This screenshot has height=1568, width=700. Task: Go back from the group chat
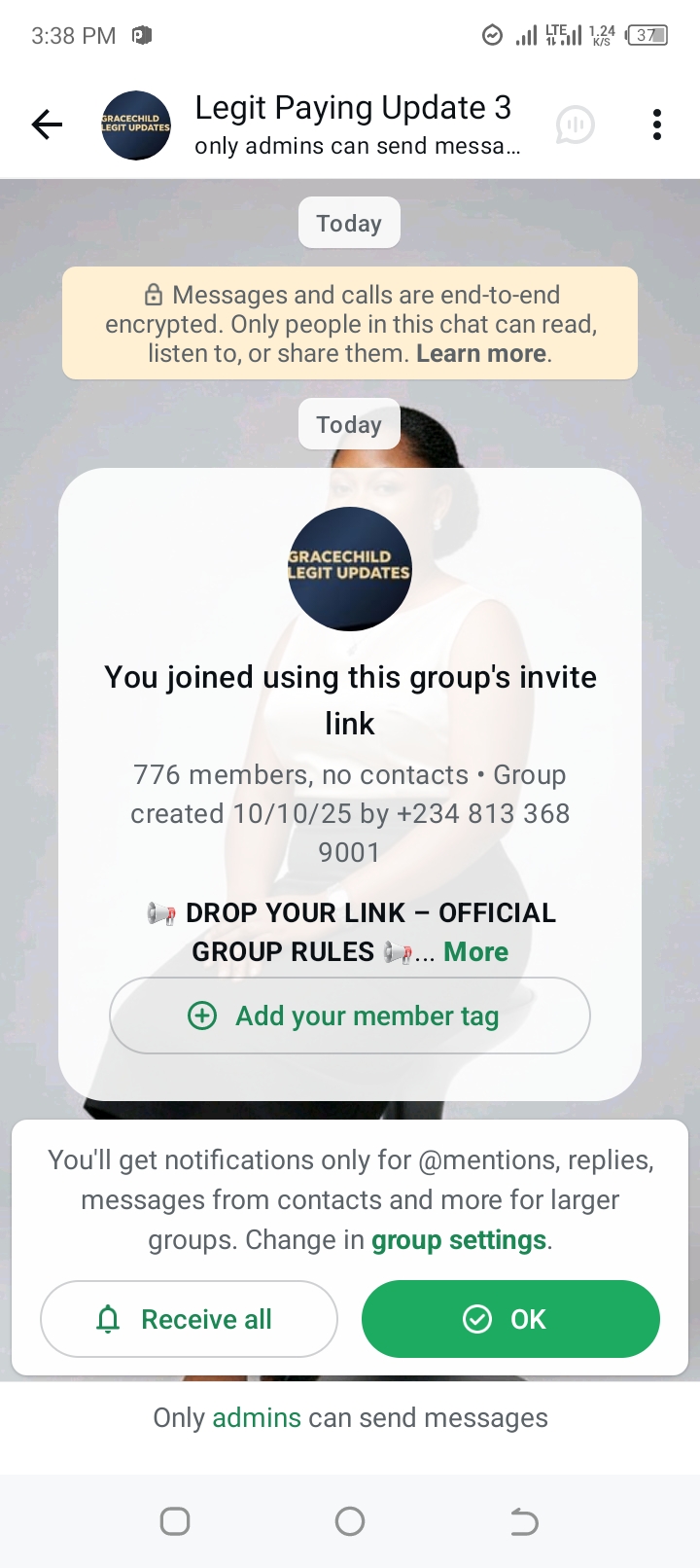[47, 125]
